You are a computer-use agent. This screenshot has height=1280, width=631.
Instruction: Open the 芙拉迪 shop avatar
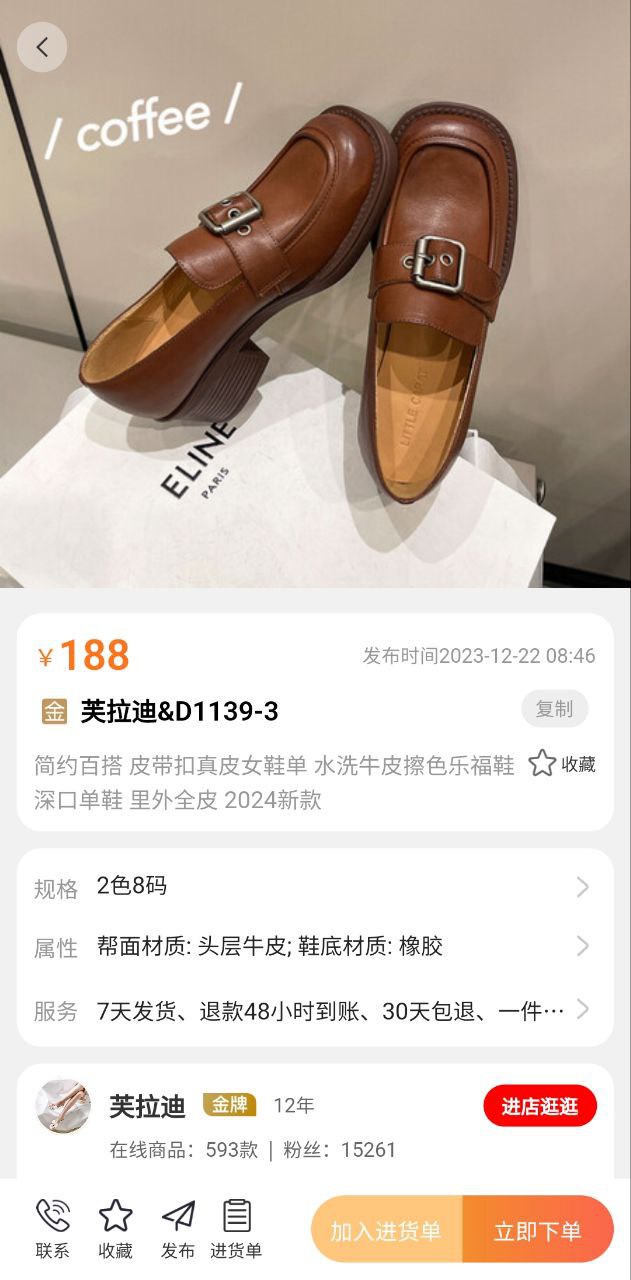[63, 1106]
